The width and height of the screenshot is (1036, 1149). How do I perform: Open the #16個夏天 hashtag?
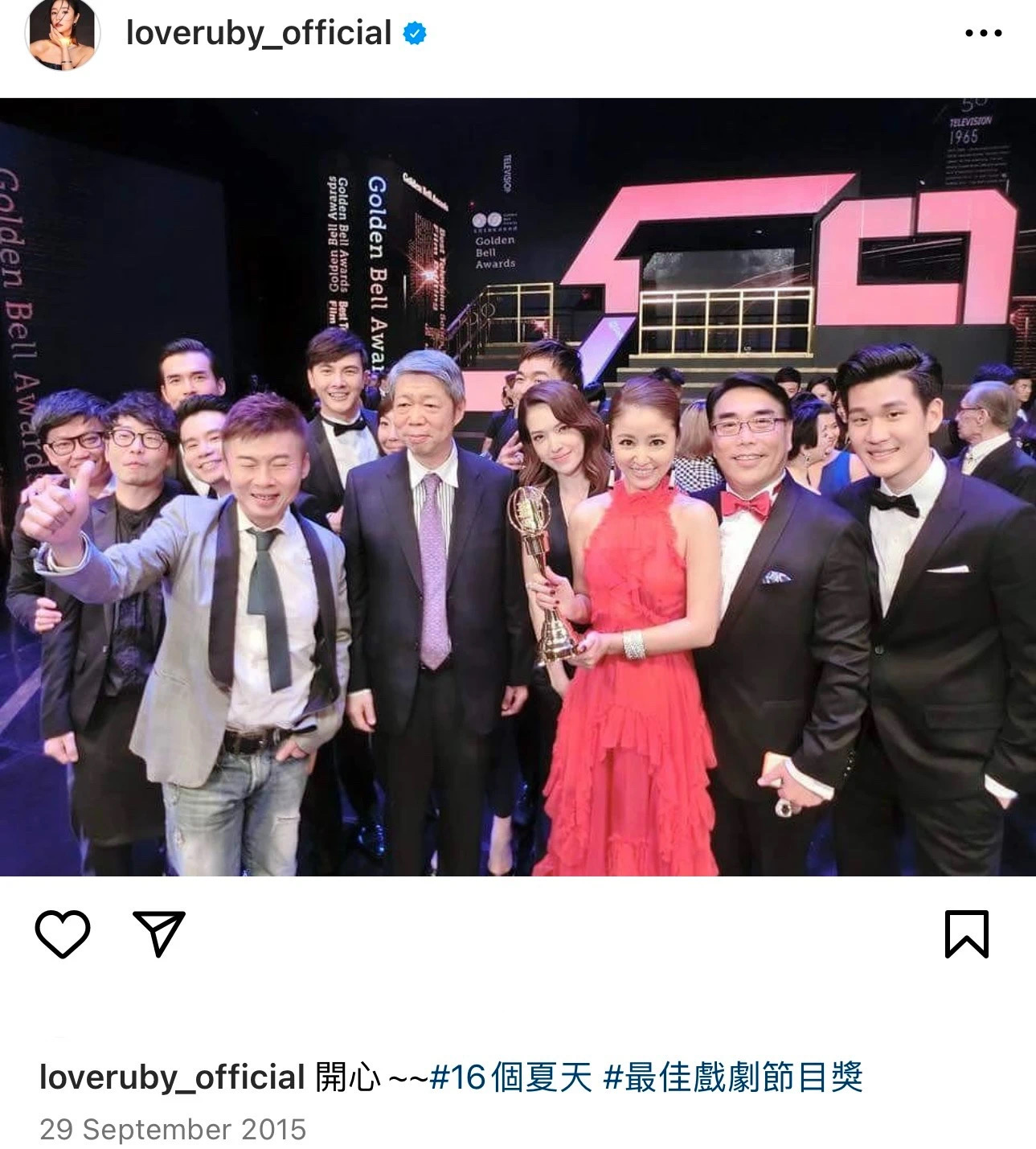(x=511, y=1077)
